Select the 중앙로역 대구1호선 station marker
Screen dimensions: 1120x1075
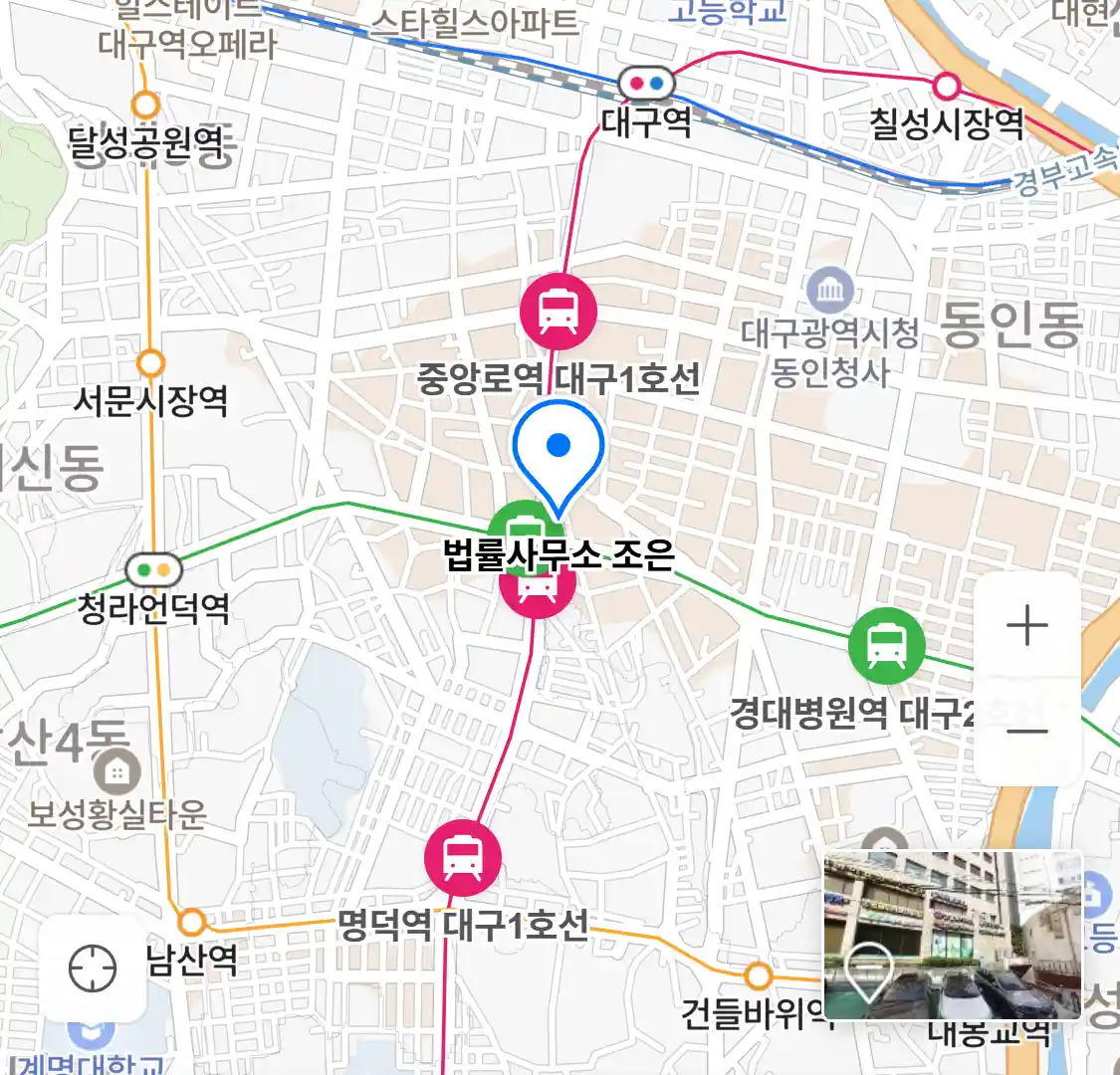point(559,311)
